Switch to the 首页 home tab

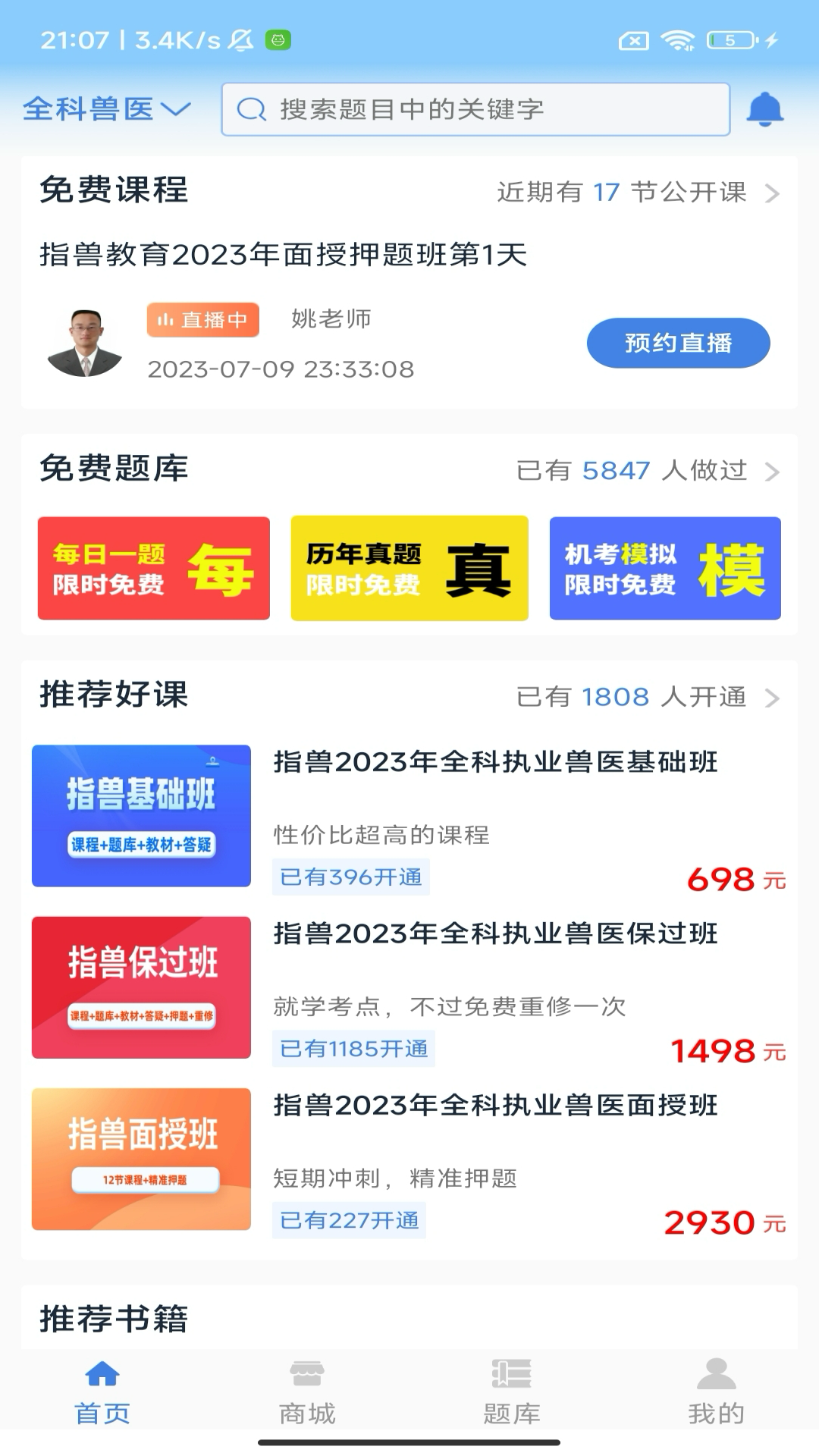click(102, 1392)
